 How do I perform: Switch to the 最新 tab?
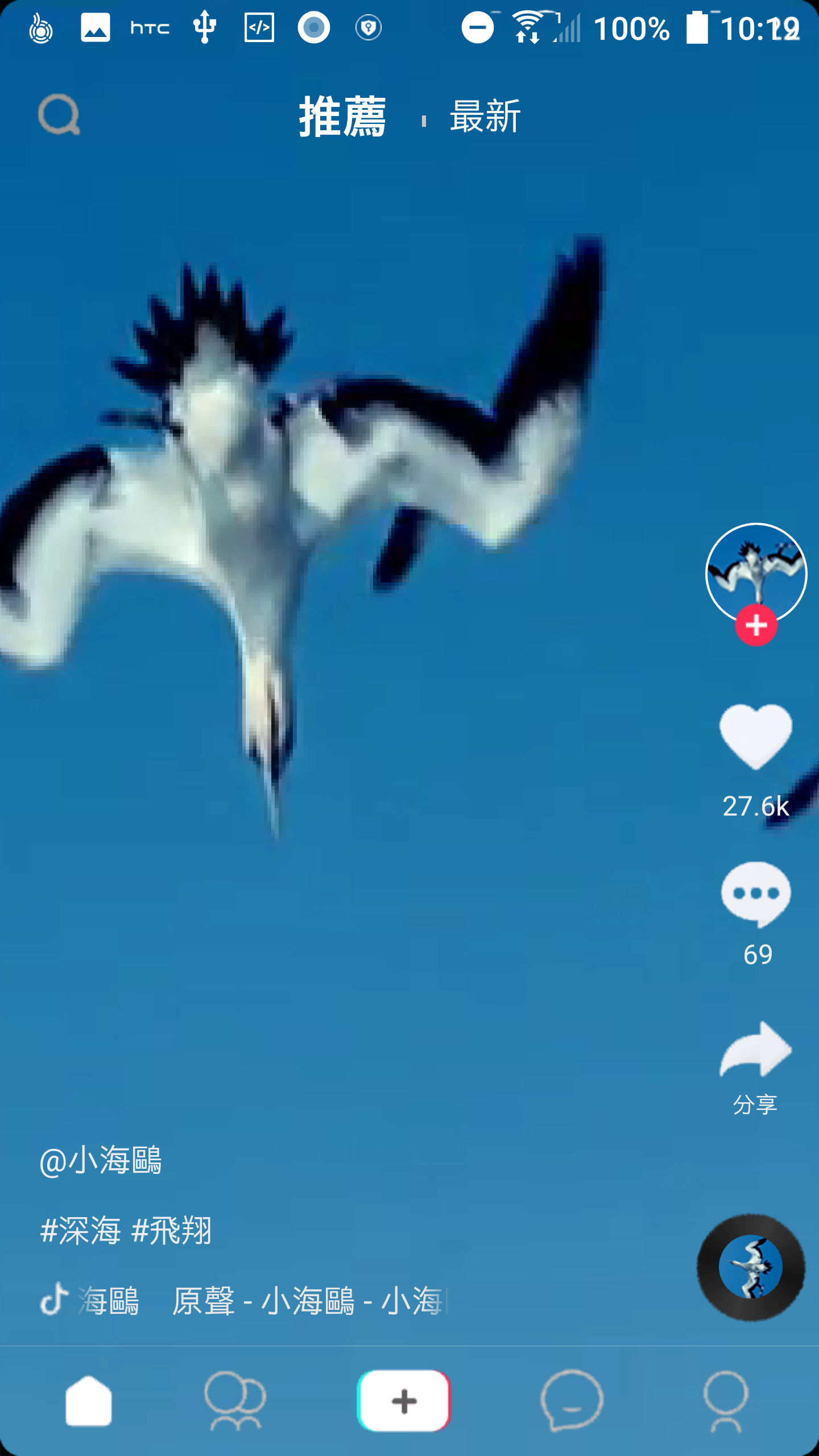click(x=485, y=117)
